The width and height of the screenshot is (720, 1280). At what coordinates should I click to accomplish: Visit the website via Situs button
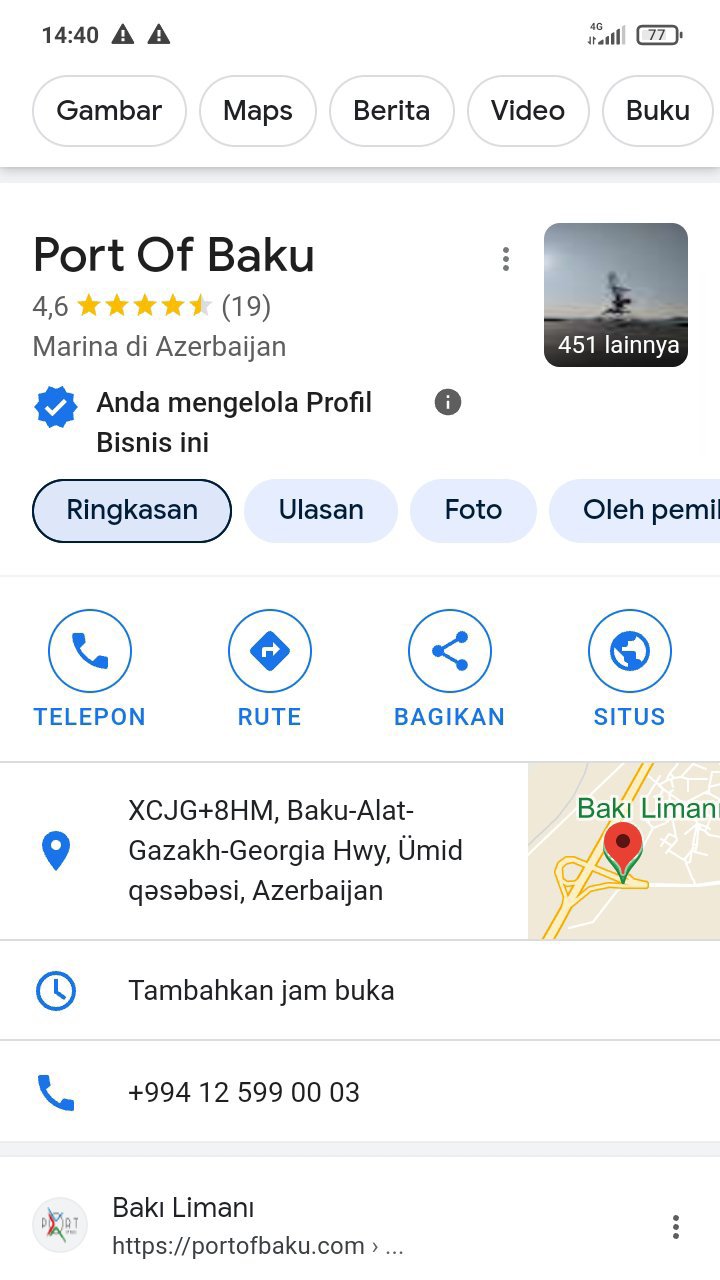(x=630, y=670)
